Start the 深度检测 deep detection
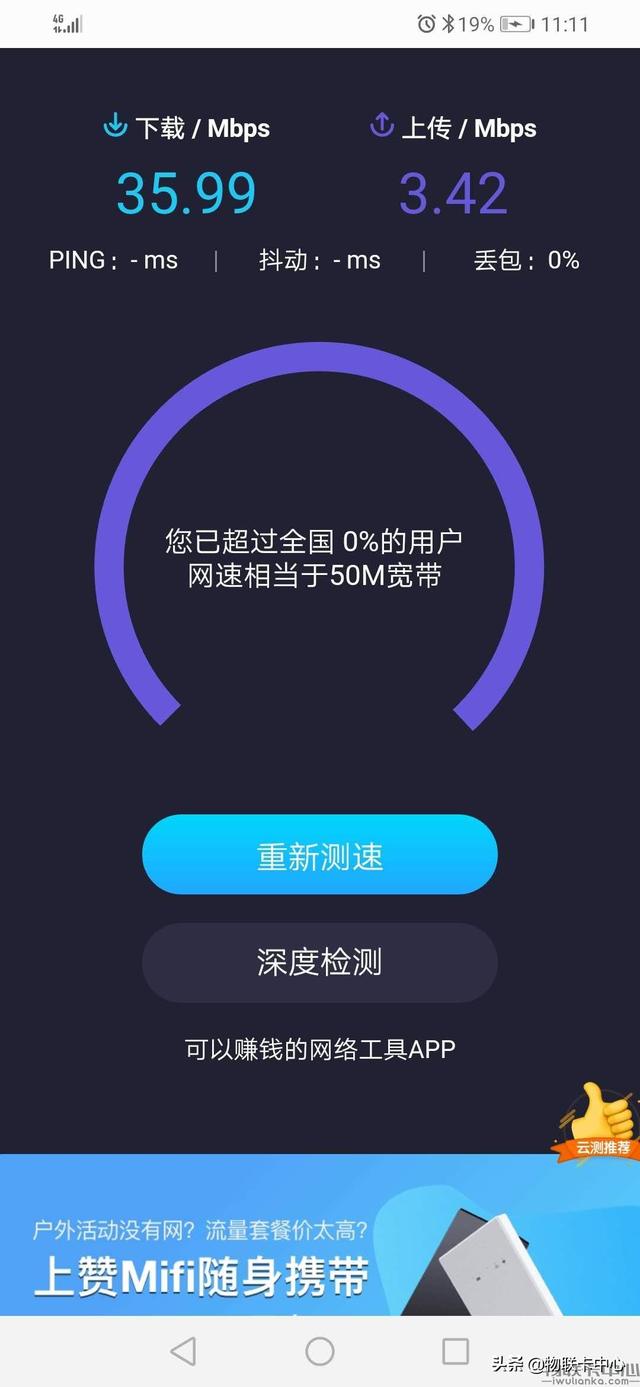This screenshot has width=640, height=1387. click(319, 963)
